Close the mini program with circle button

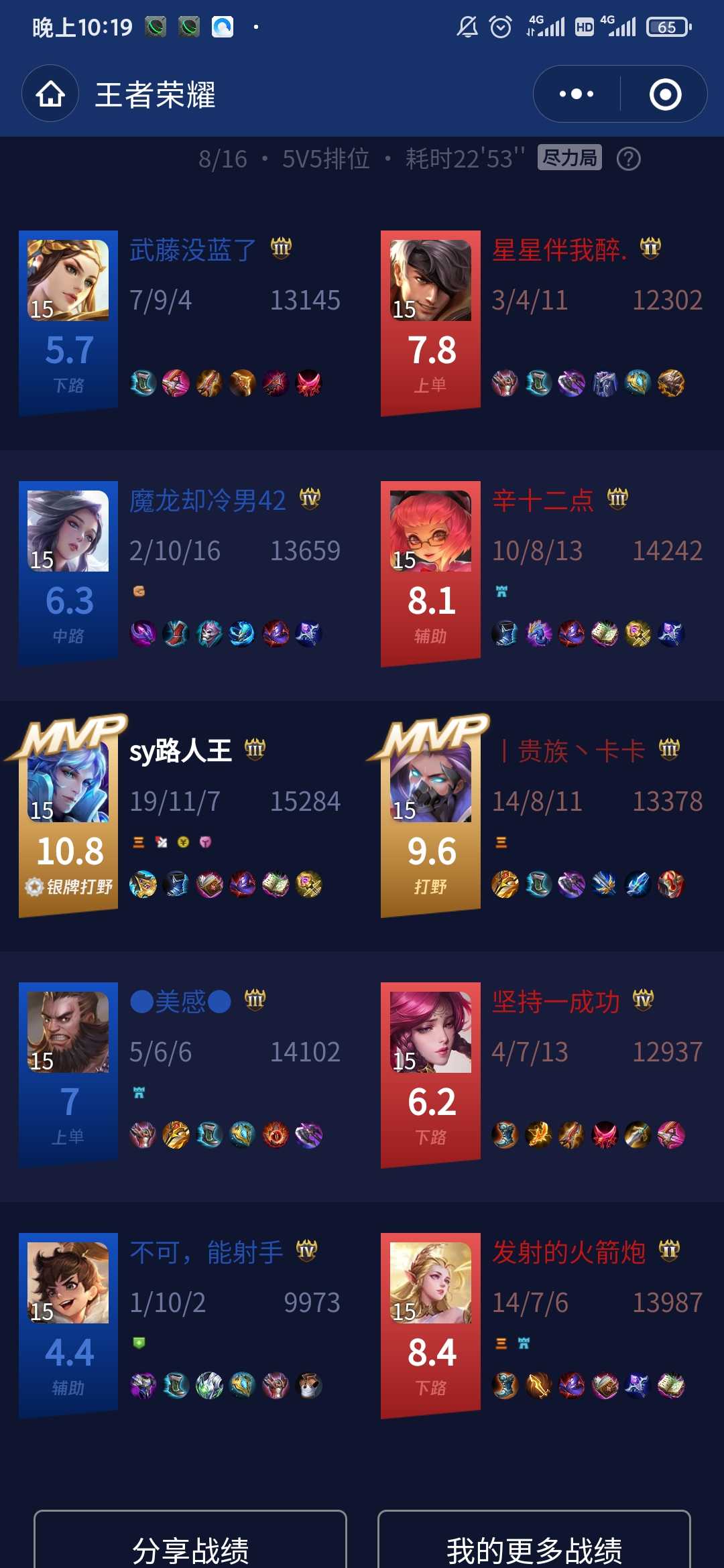(x=665, y=94)
